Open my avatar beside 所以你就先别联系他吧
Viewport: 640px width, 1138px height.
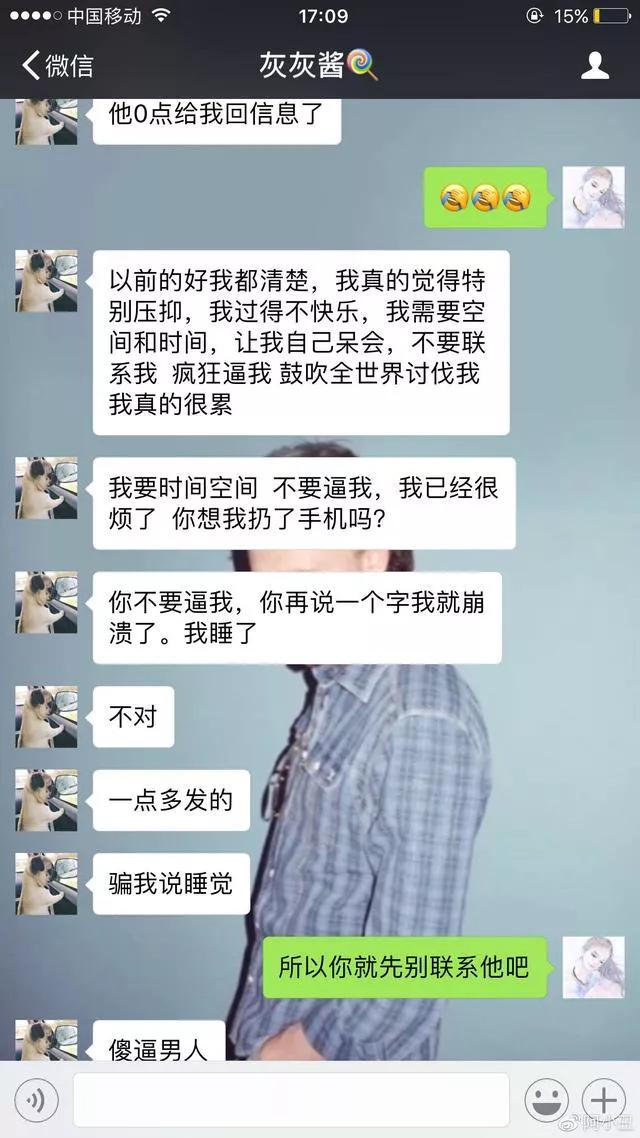[593, 967]
